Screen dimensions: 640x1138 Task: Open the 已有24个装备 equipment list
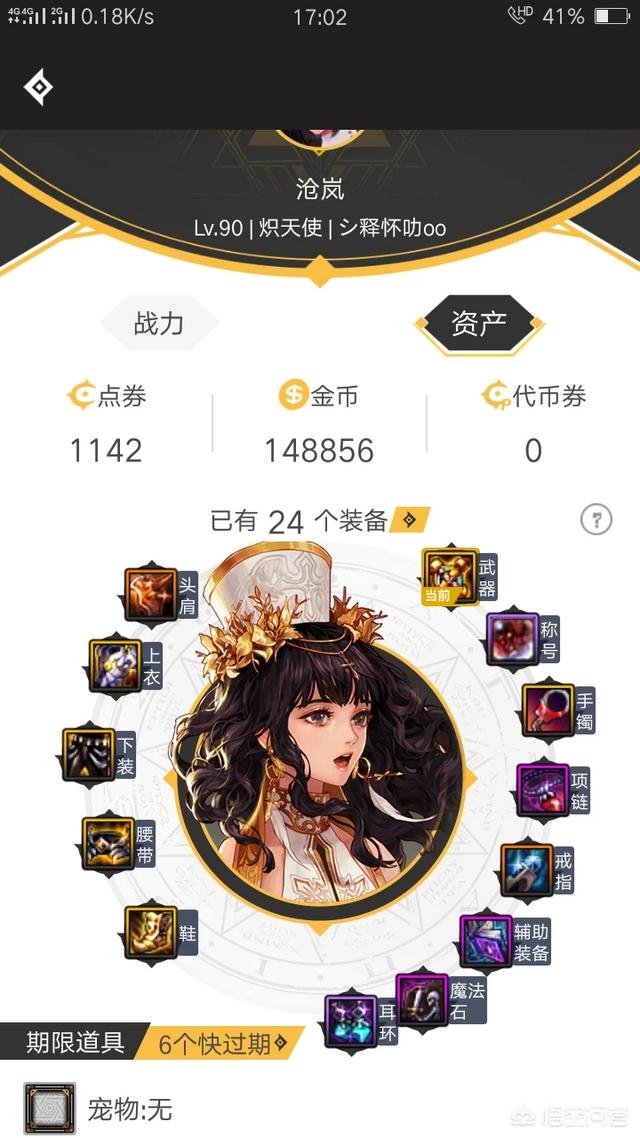click(318, 521)
